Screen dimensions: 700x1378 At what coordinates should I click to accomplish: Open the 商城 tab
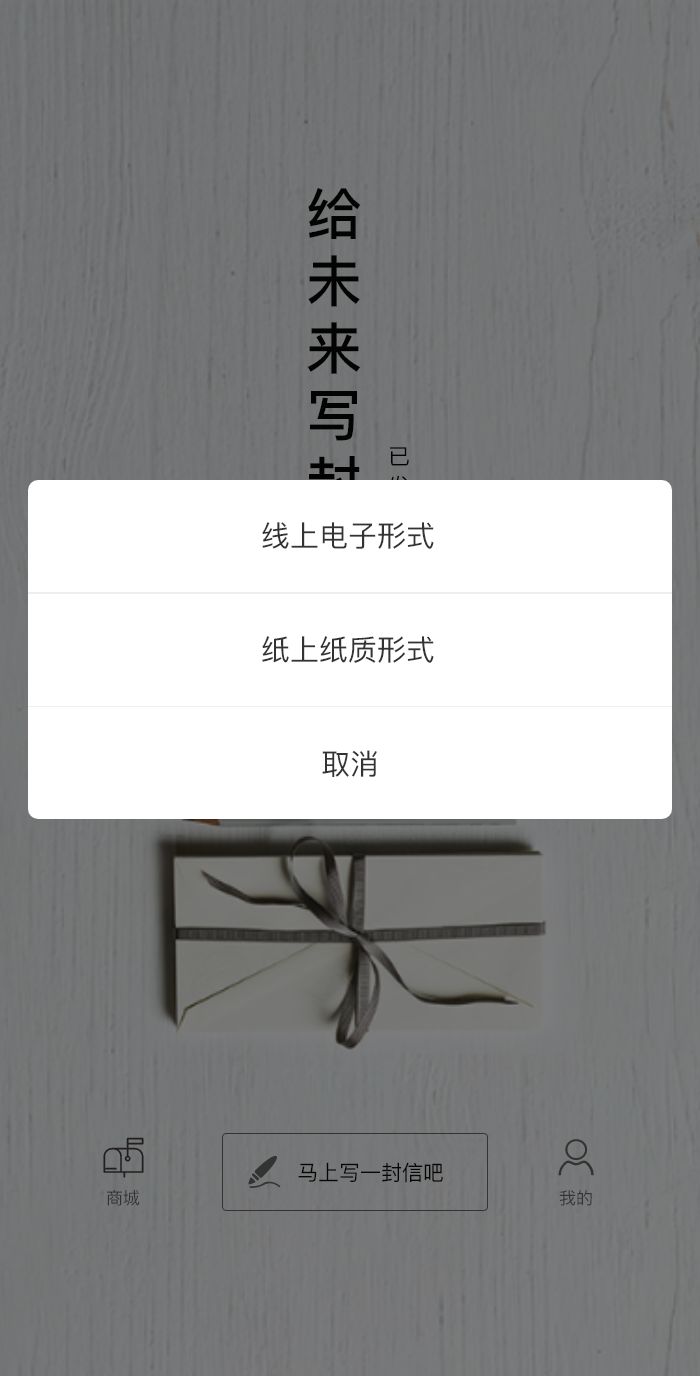[123, 1171]
